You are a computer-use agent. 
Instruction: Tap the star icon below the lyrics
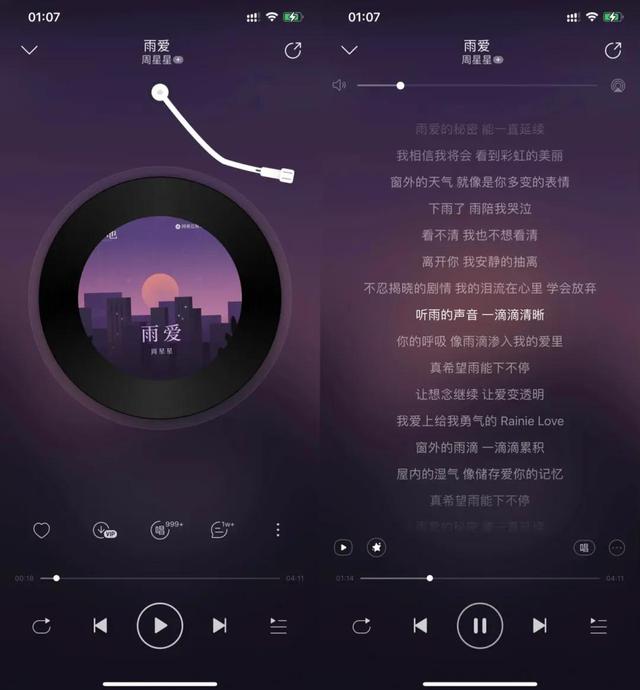[x=376, y=548]
